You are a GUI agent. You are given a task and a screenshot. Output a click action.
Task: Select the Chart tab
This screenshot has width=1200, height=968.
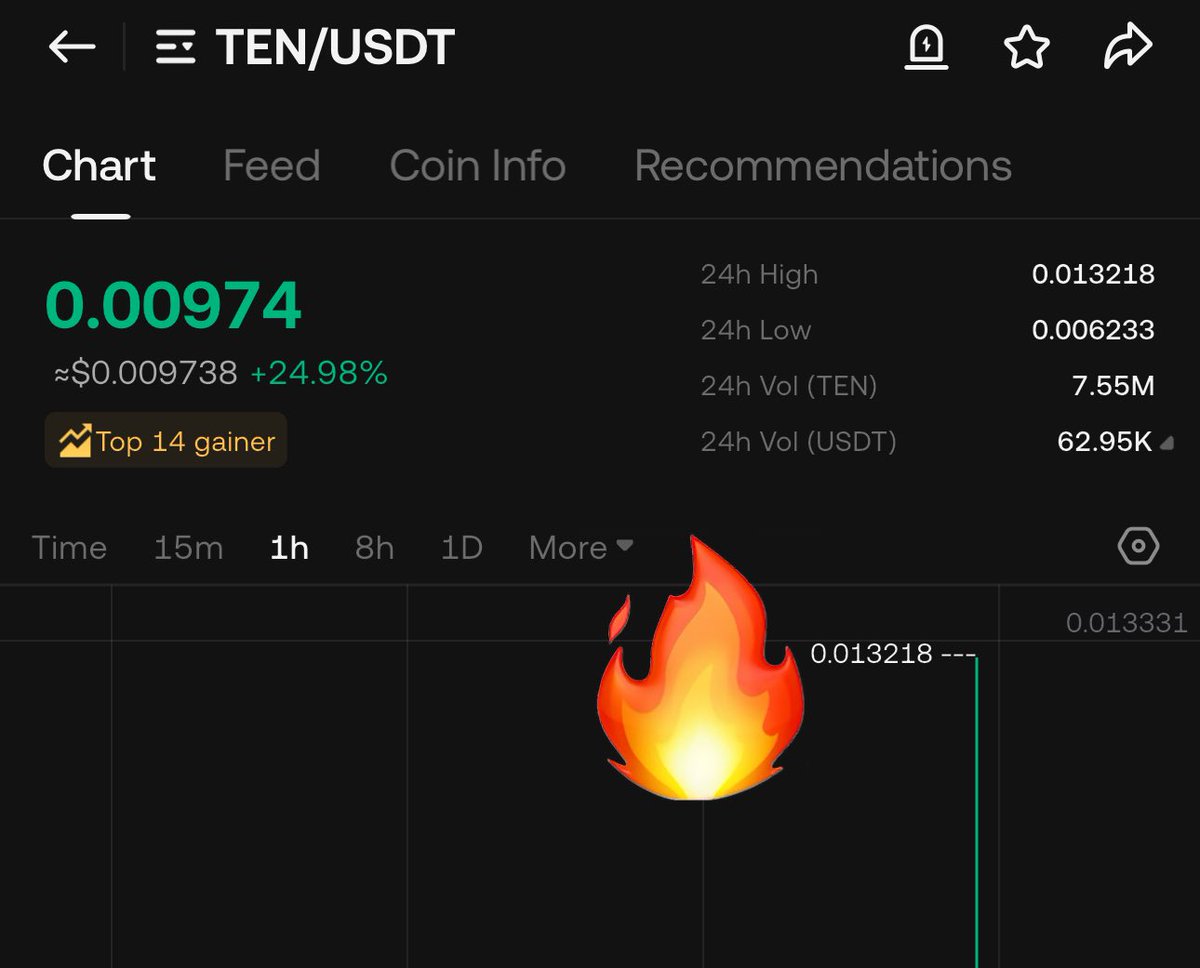[99, 166]
